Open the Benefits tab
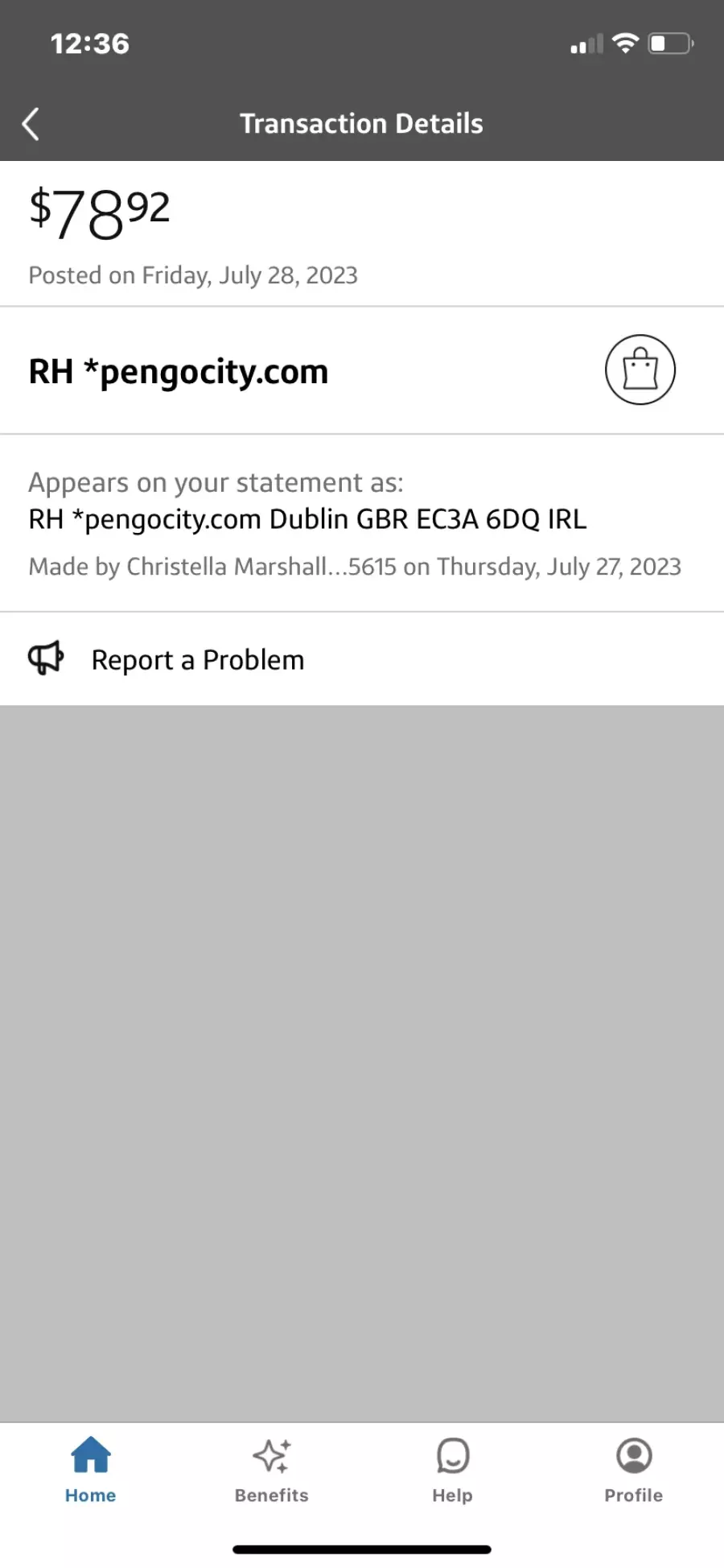Screen dimensions: 724x1568 pyautogui.click(x=272, y=1470)
